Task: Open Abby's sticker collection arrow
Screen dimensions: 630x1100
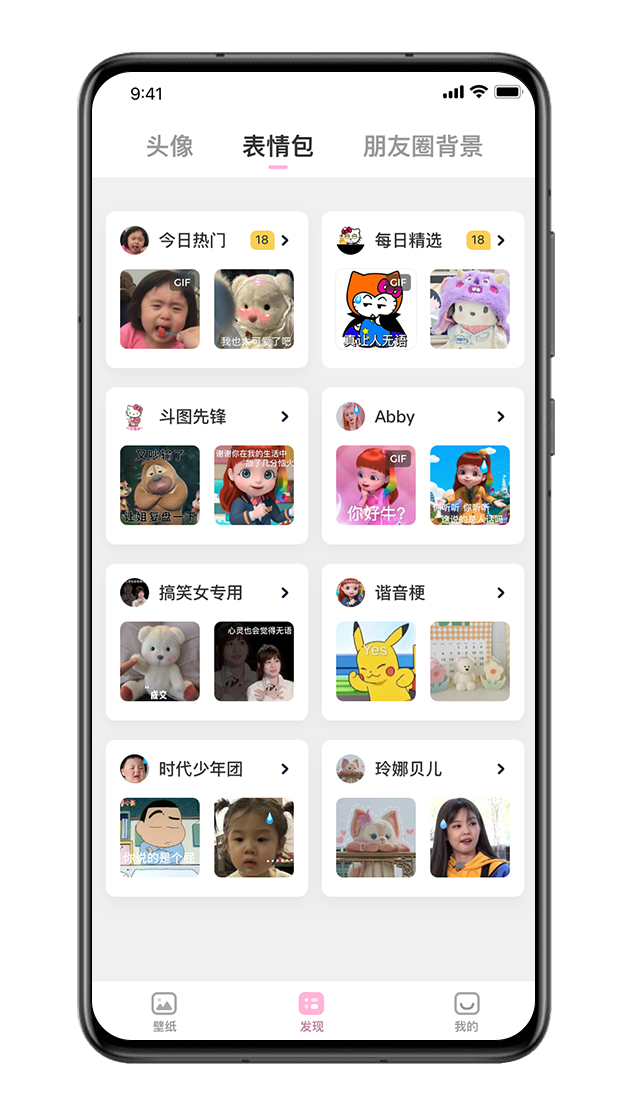Action: pos(501,417)
